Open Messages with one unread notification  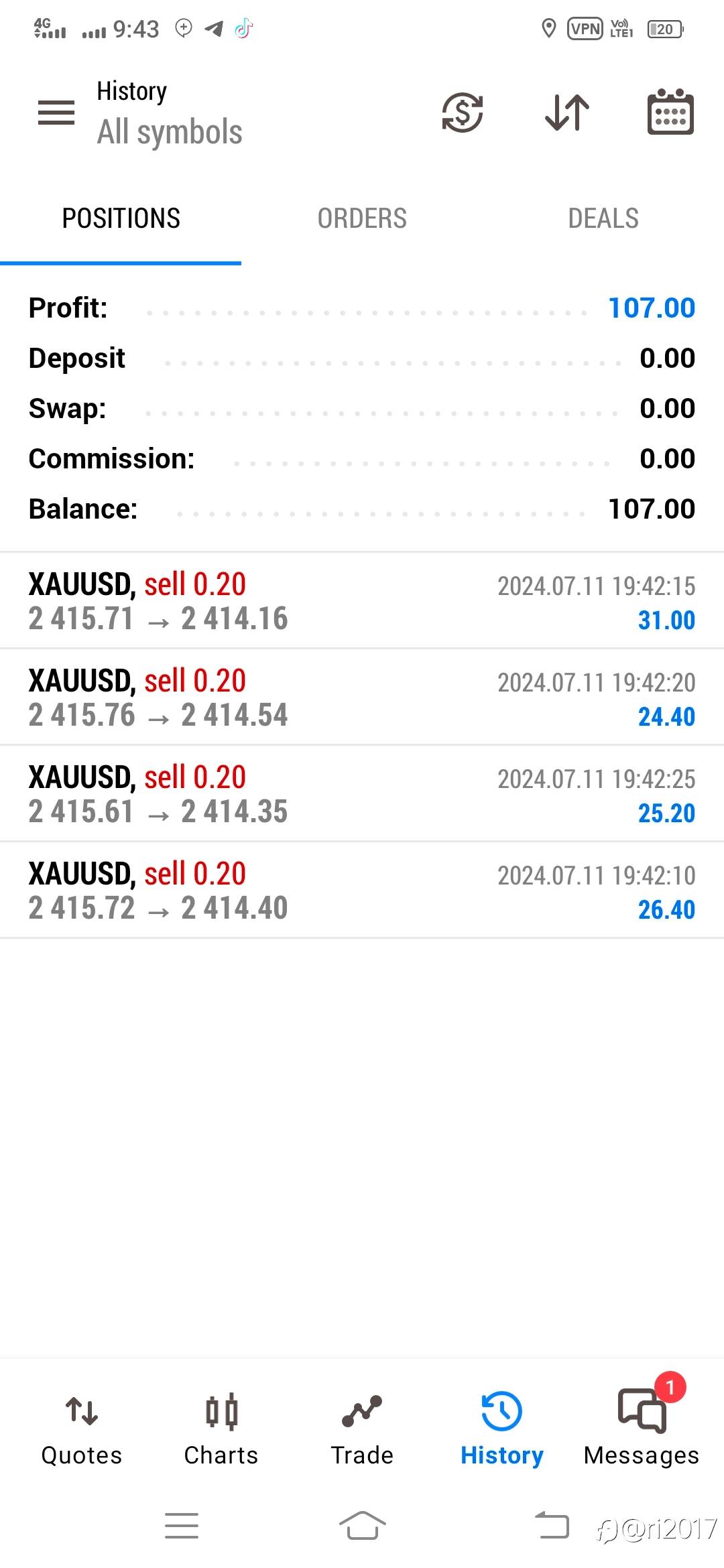[642, 1429]
